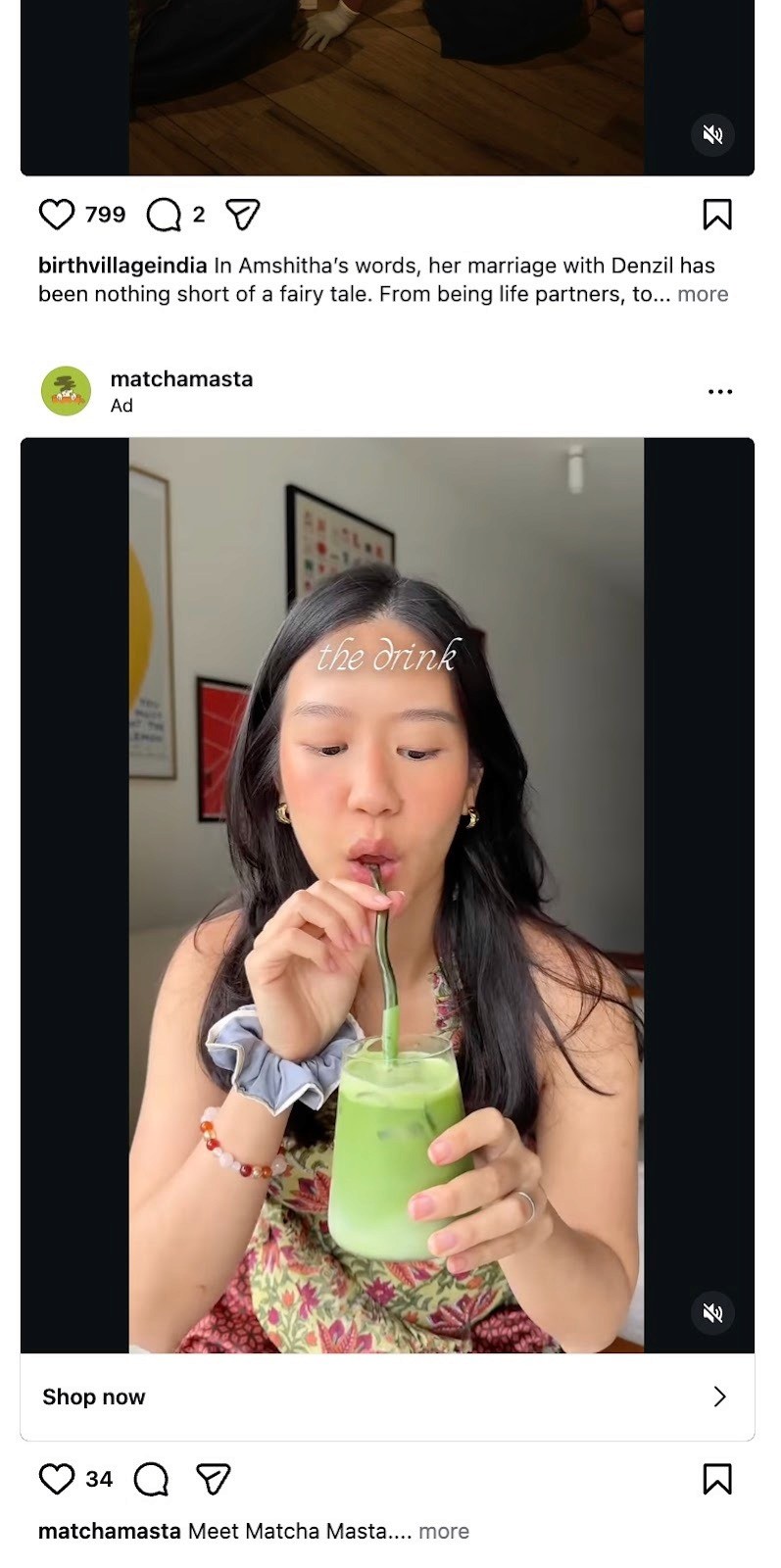Like the matchamasta ad

pos(60,1479)
